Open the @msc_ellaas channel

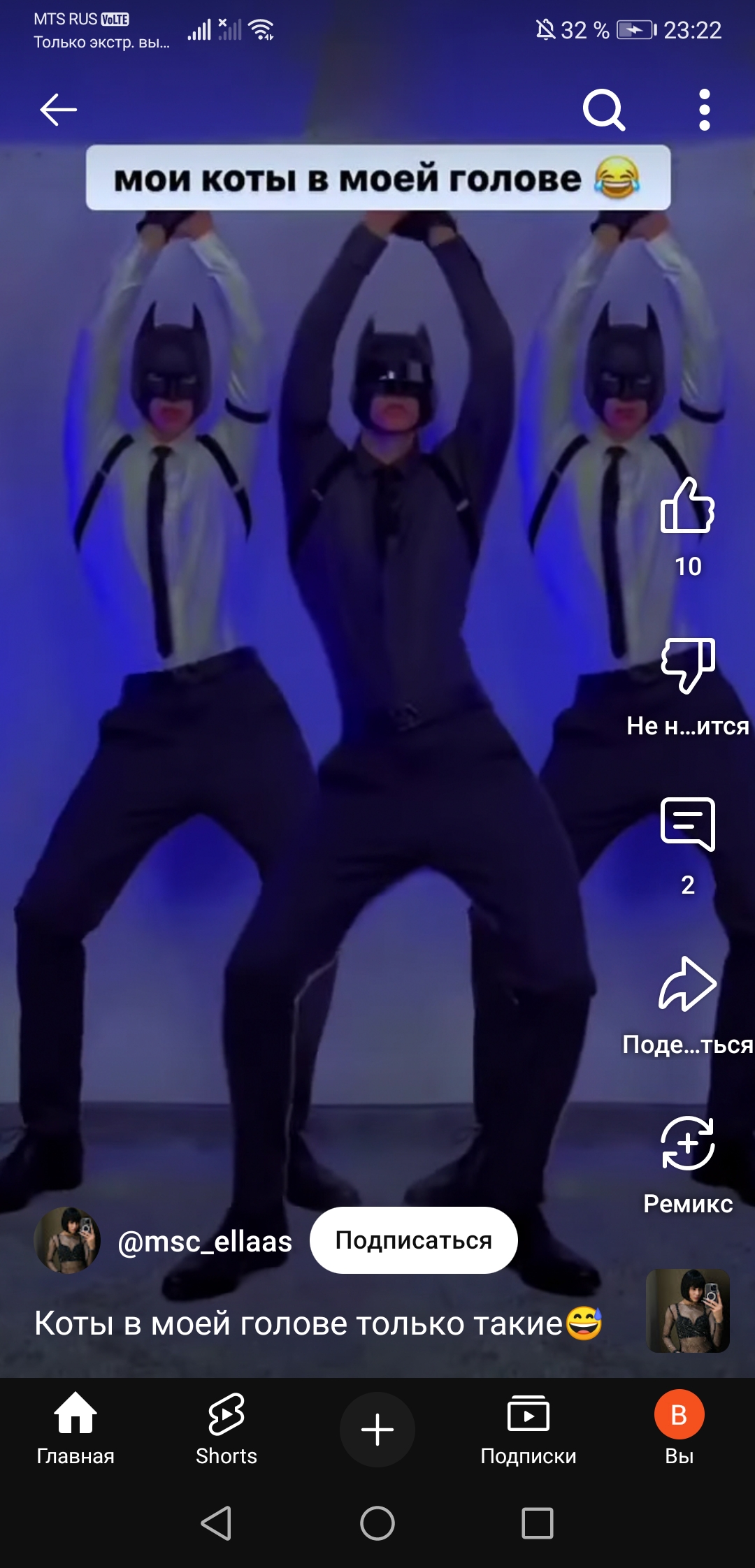click(x=204, y=1242)
